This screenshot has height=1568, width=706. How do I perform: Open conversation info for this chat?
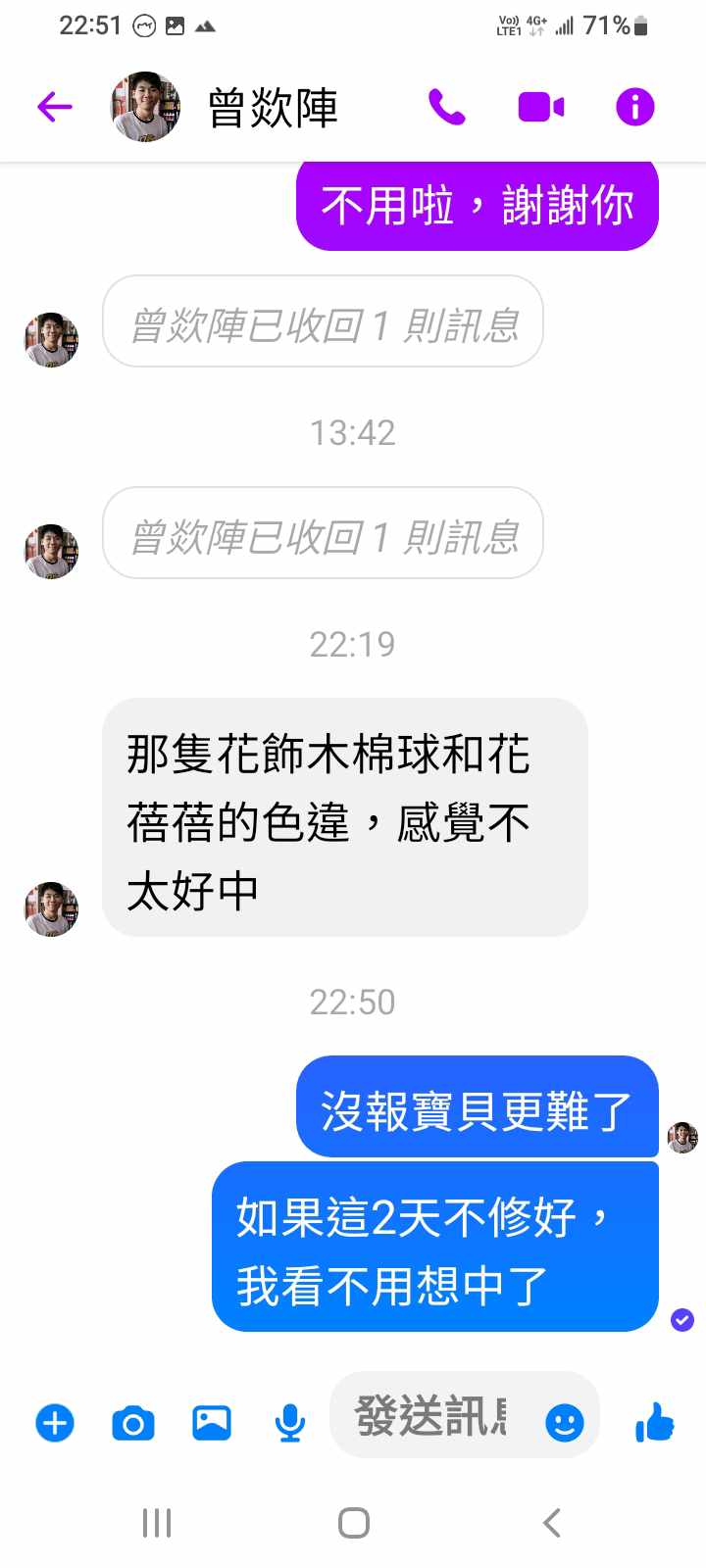point(634,107)
